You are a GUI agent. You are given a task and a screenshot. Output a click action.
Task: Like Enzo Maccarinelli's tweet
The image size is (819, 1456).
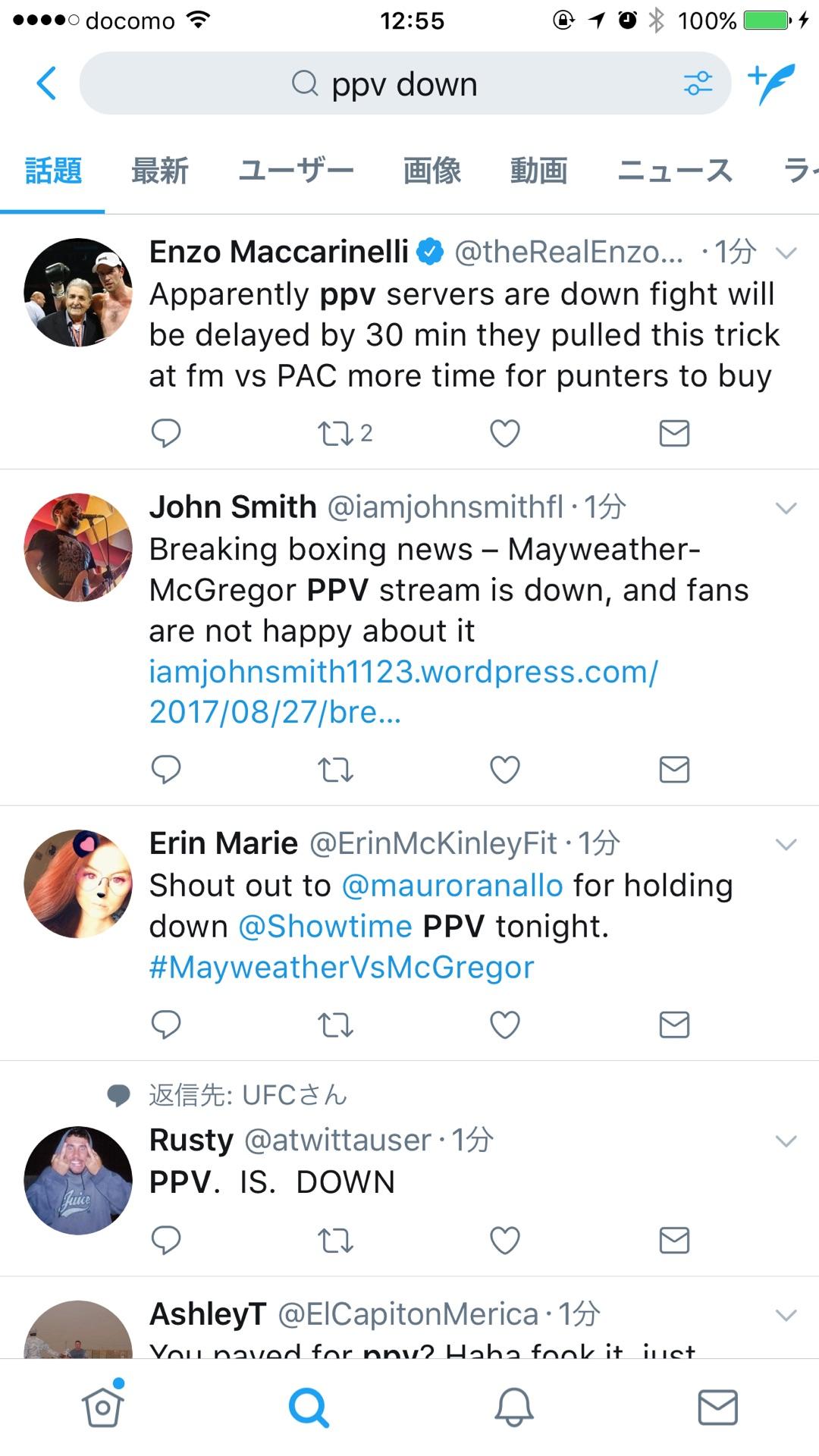pos(505,434)
